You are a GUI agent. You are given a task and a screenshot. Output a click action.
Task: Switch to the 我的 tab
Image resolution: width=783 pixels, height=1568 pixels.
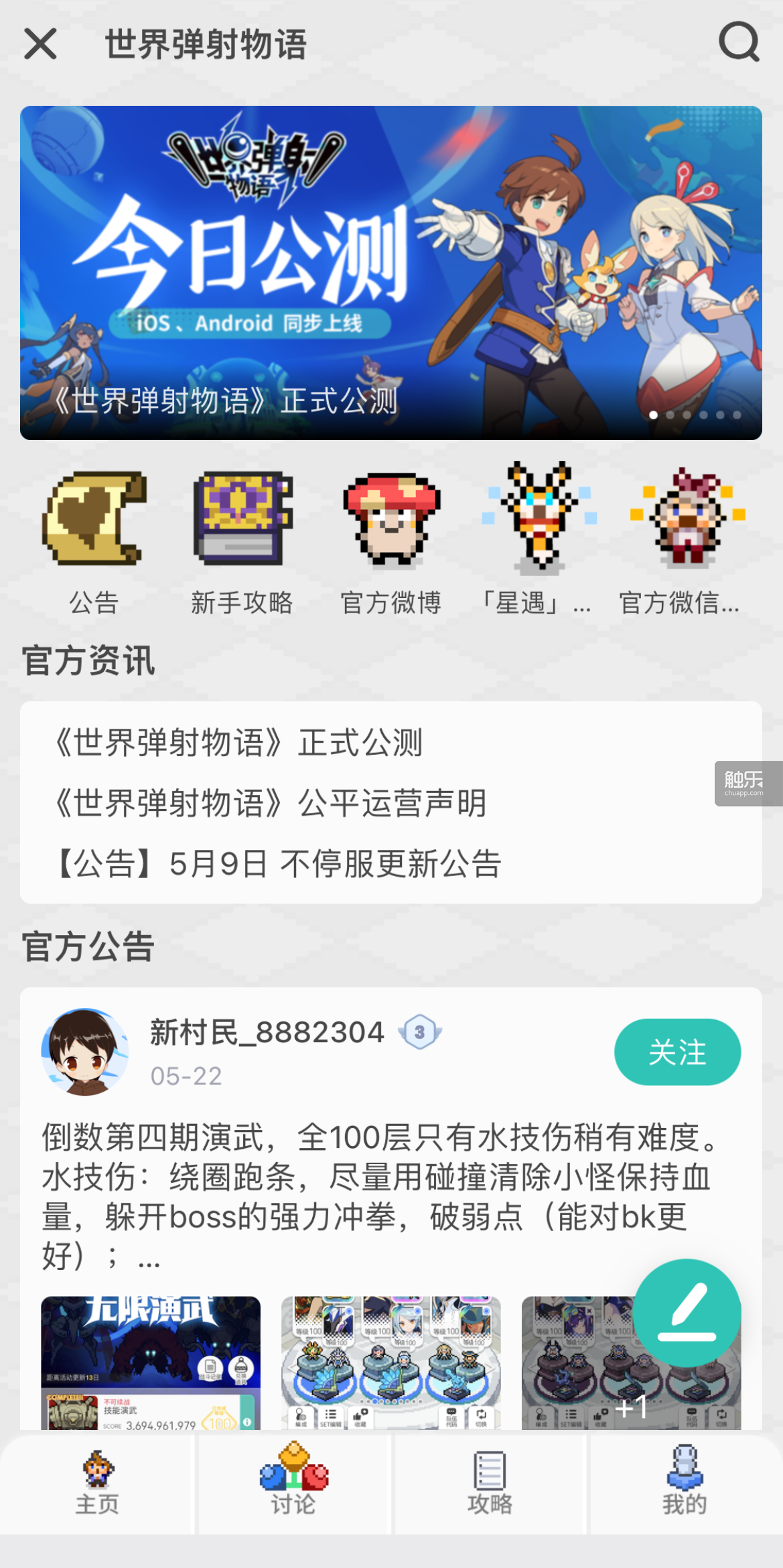point(685,1484)
